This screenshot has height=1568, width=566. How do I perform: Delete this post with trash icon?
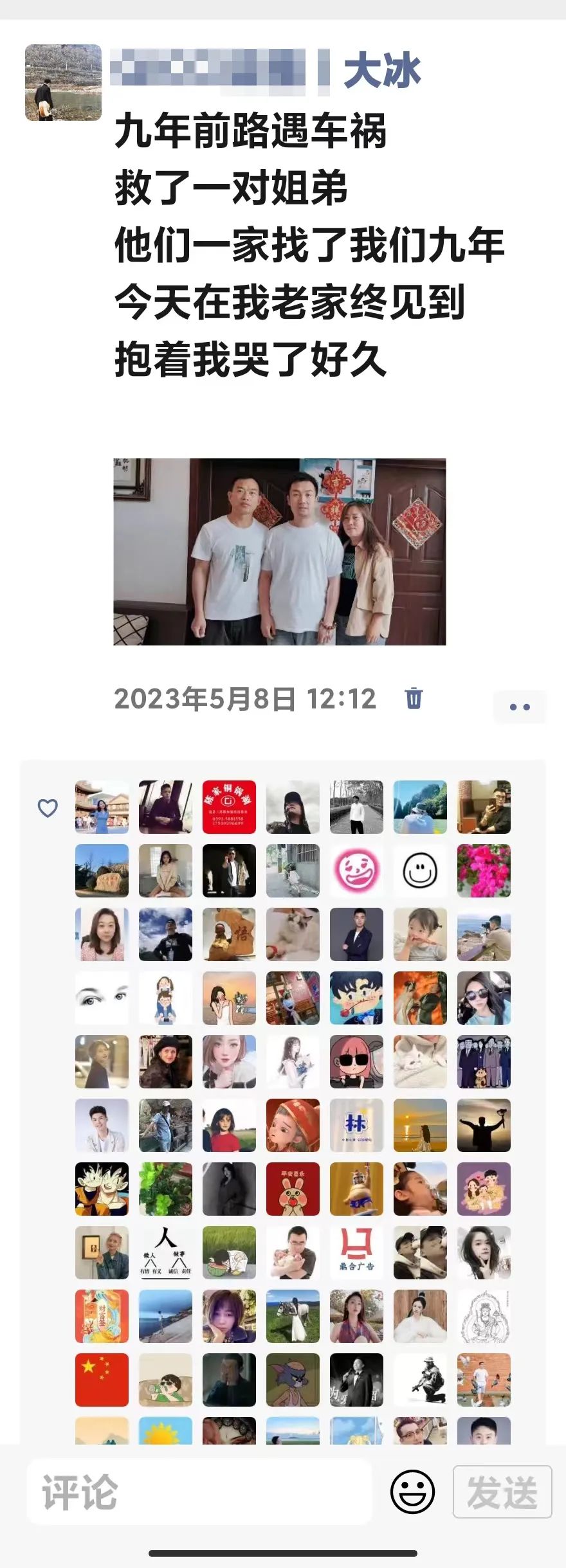(414, 698)
